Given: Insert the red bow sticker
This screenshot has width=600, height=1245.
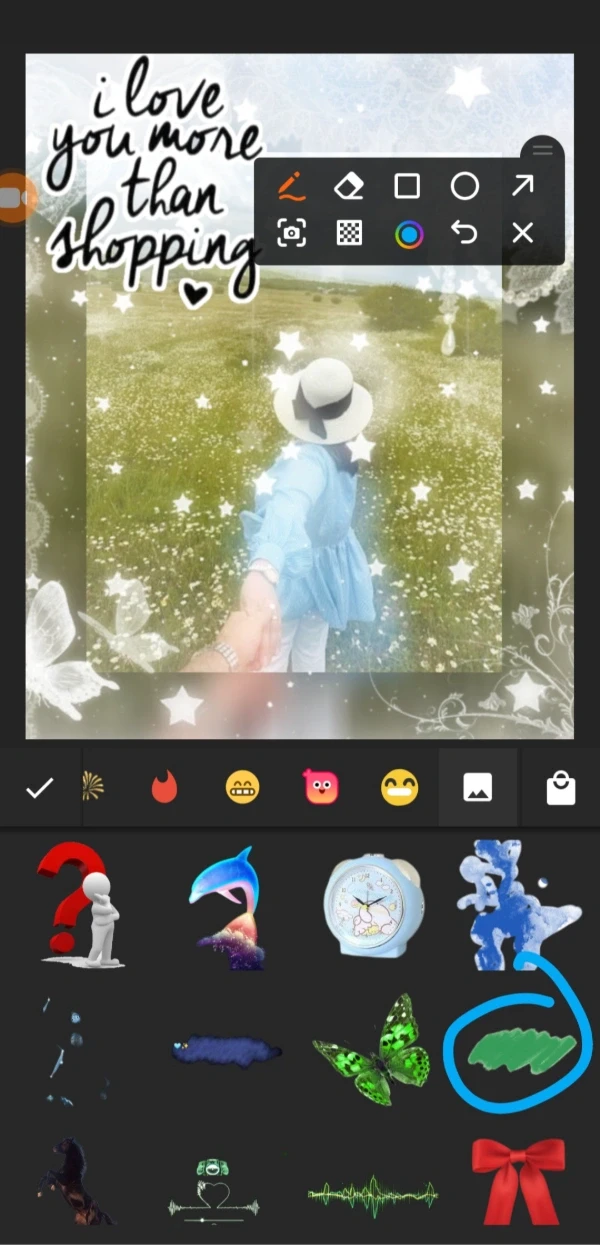Looking at the screenshot, I should pyautogui.click(x=518, y=1180).
